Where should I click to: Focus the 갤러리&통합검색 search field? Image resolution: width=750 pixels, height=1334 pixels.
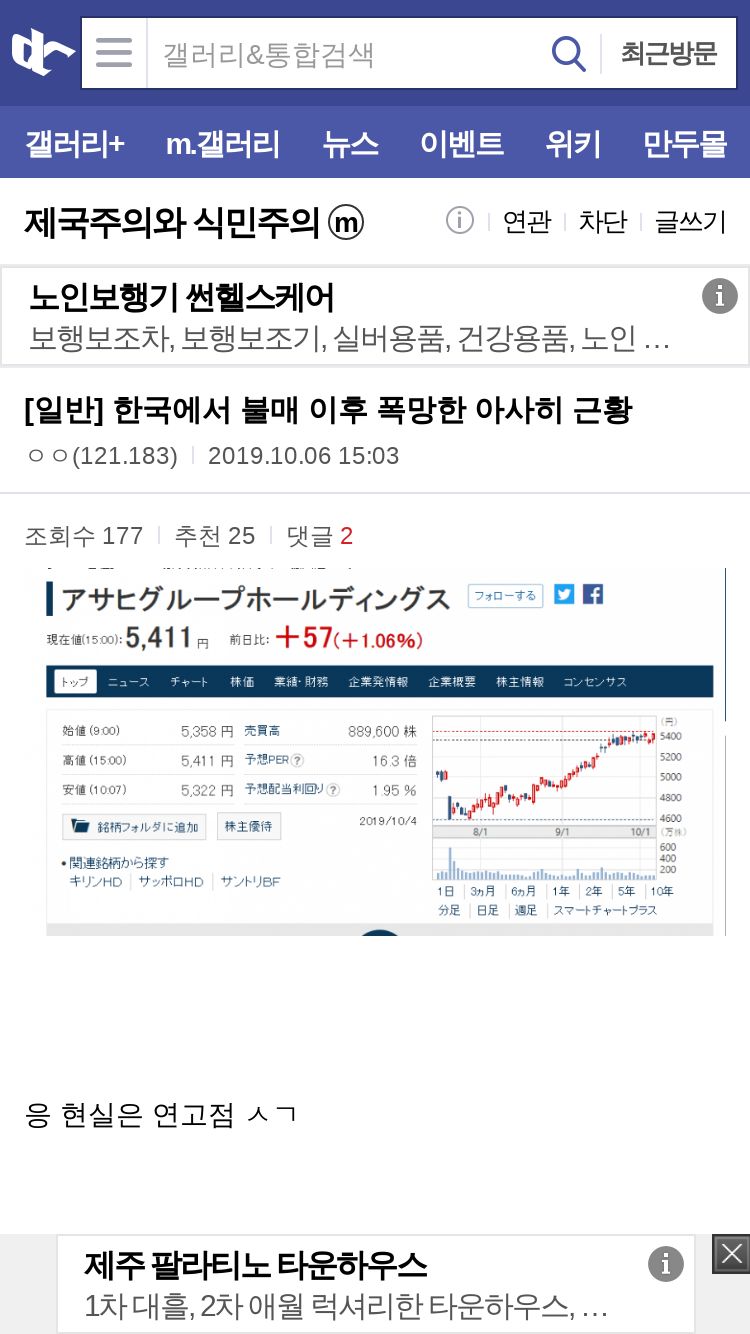(345, 53)
